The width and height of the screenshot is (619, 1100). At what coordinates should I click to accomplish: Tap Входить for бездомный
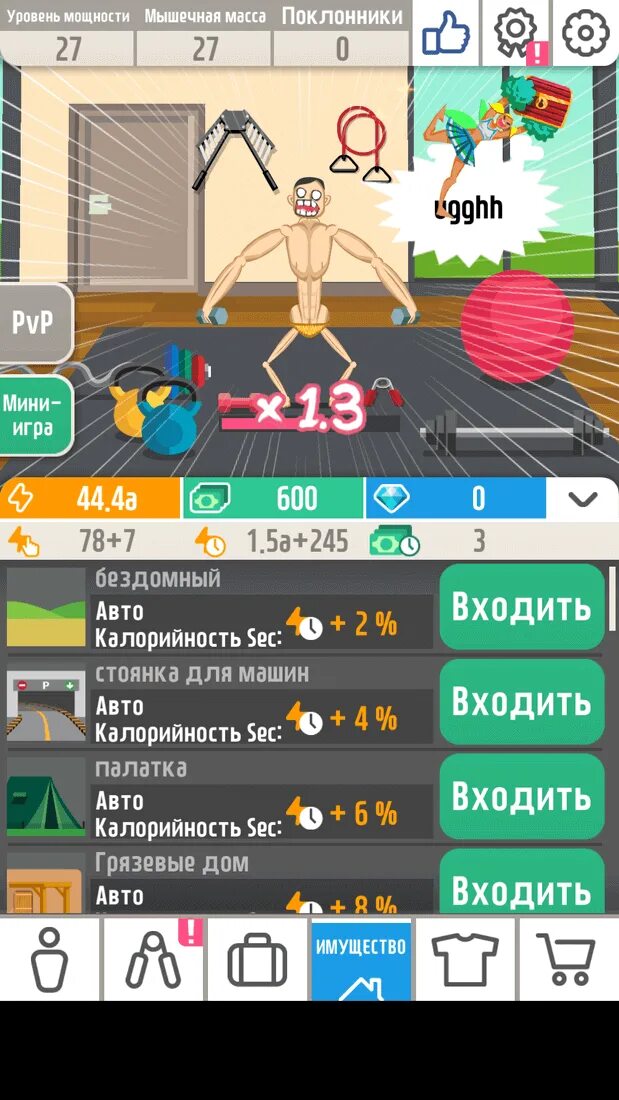pyautogui.click(x=521, y=607)
